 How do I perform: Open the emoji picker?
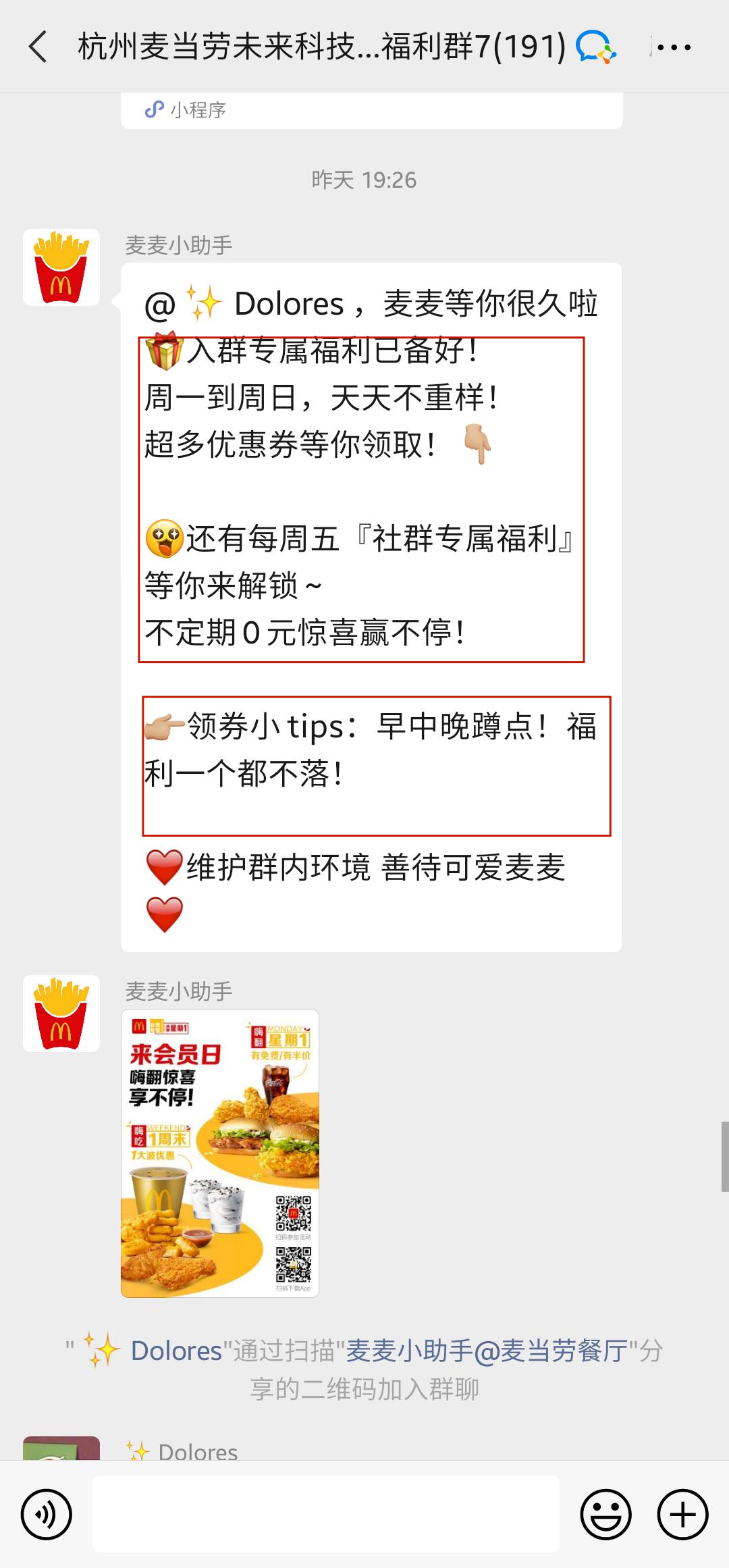605,1514
